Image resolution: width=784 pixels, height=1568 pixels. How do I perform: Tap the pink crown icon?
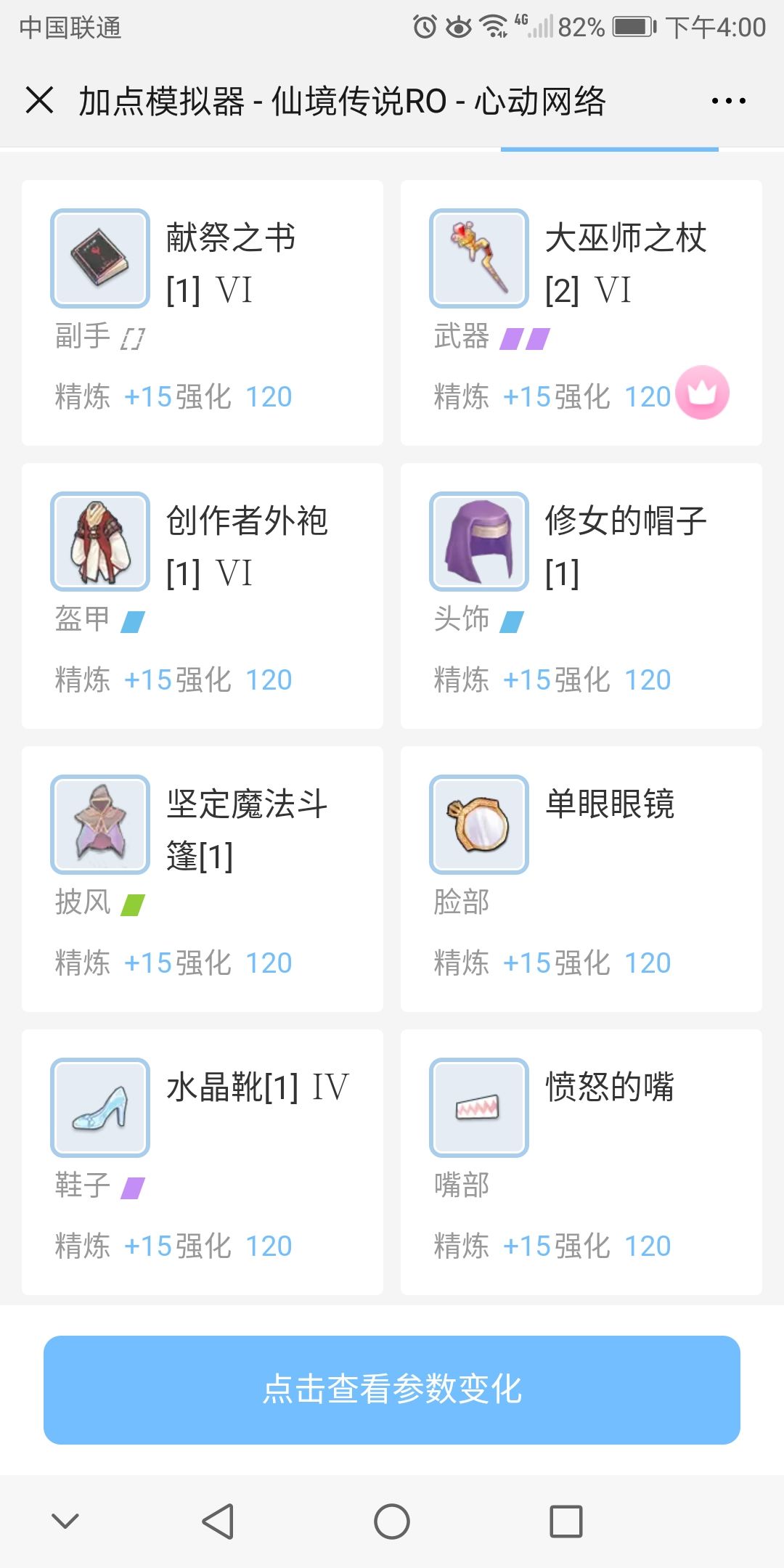[x=702, y=393]
